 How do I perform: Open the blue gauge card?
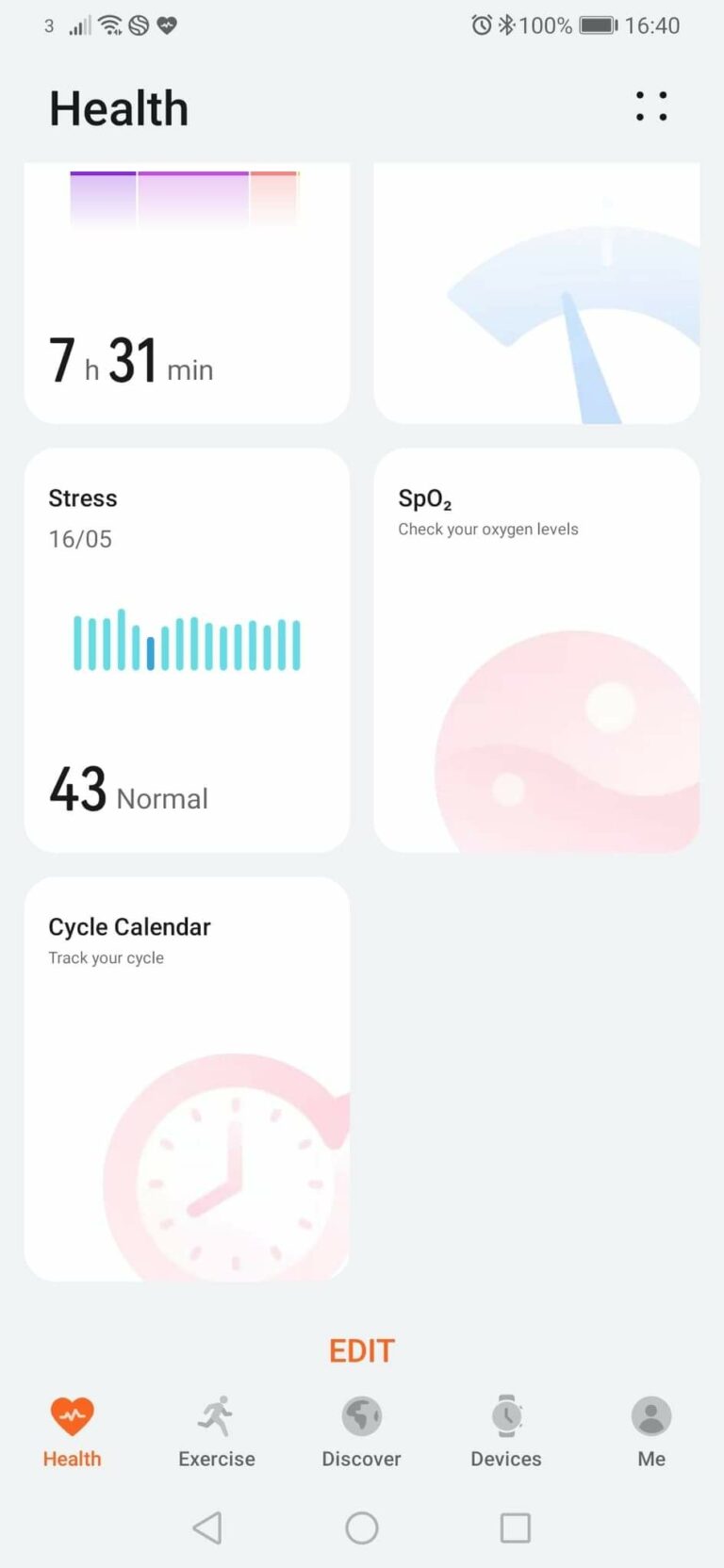pyautogui.click(x=536, y=293)
